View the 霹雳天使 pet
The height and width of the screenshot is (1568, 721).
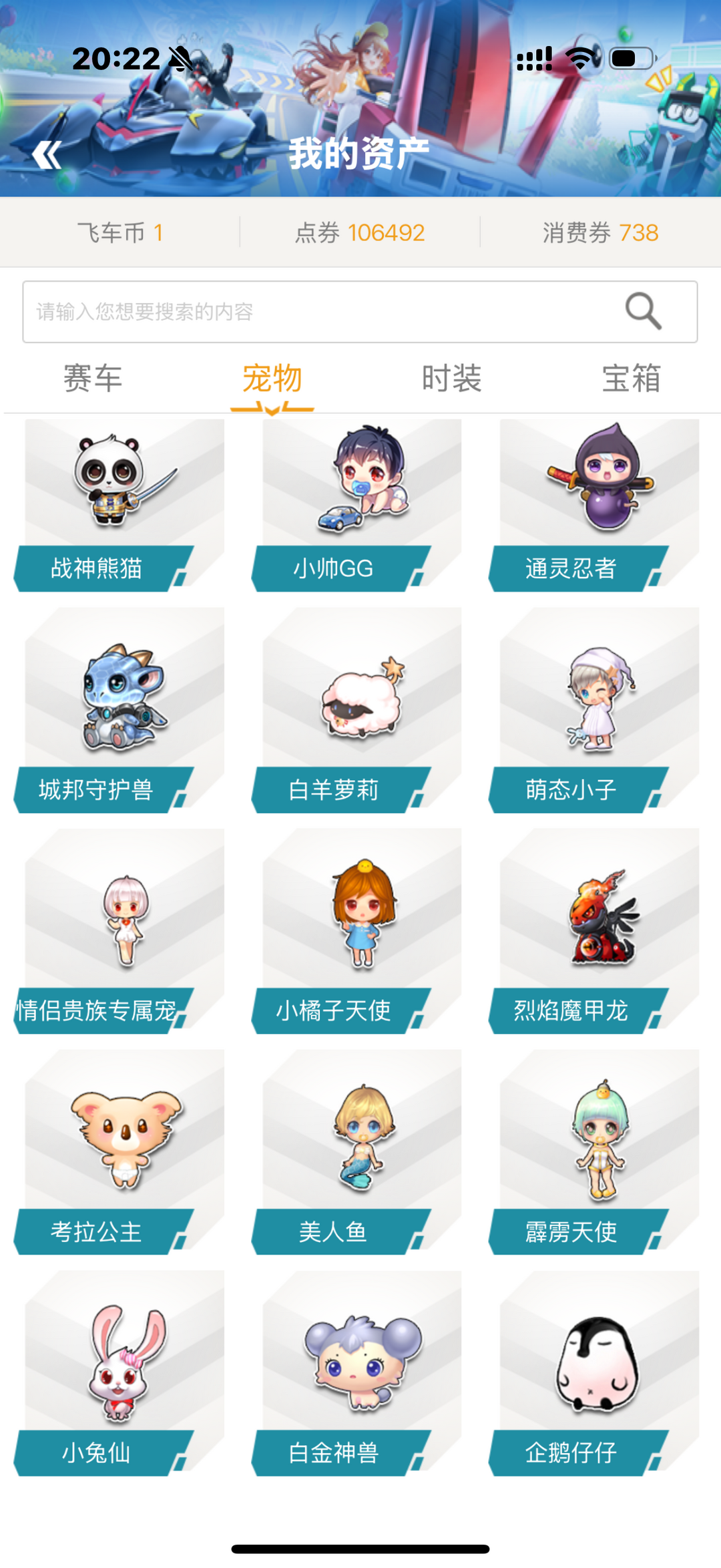coord(595,1153)
